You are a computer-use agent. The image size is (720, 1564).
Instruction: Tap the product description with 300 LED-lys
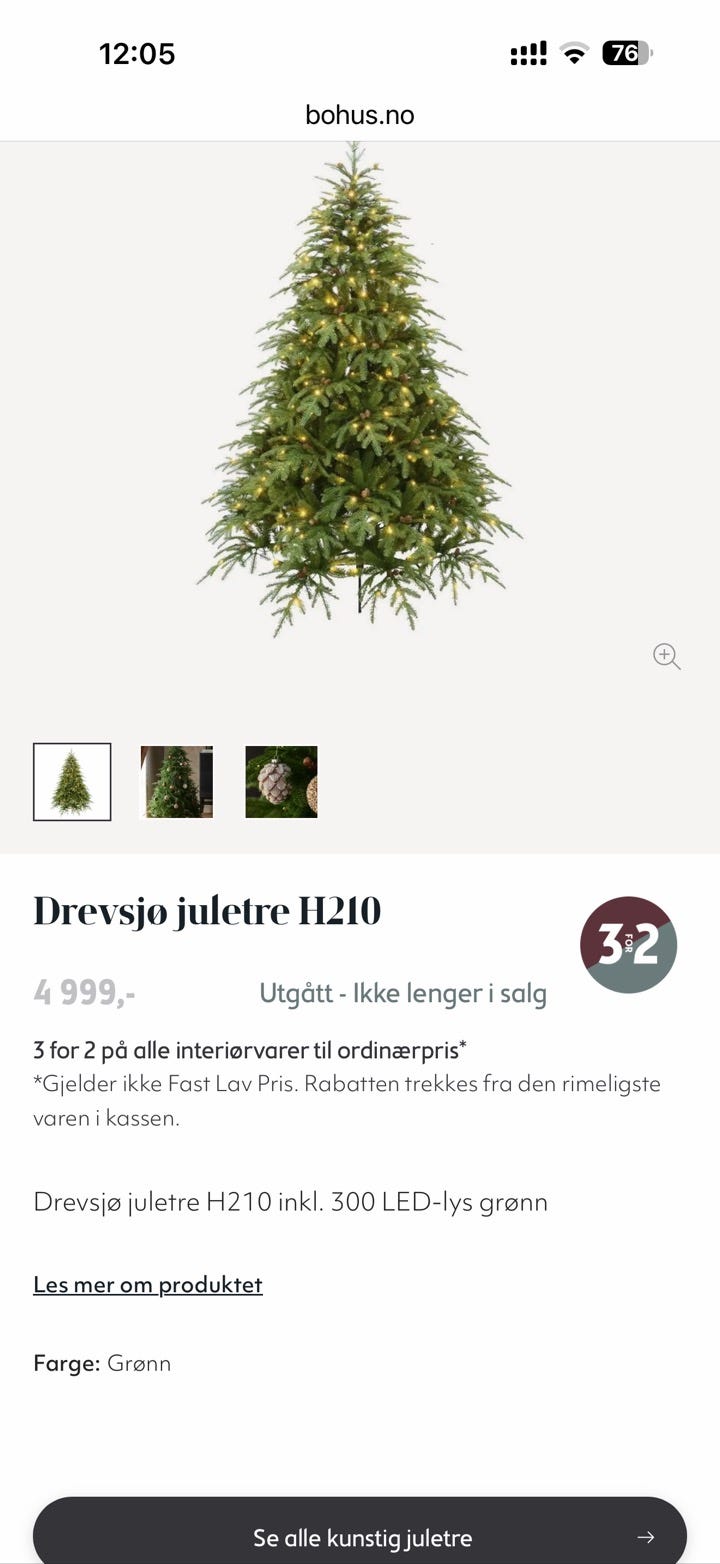[x=290, y=1201]
